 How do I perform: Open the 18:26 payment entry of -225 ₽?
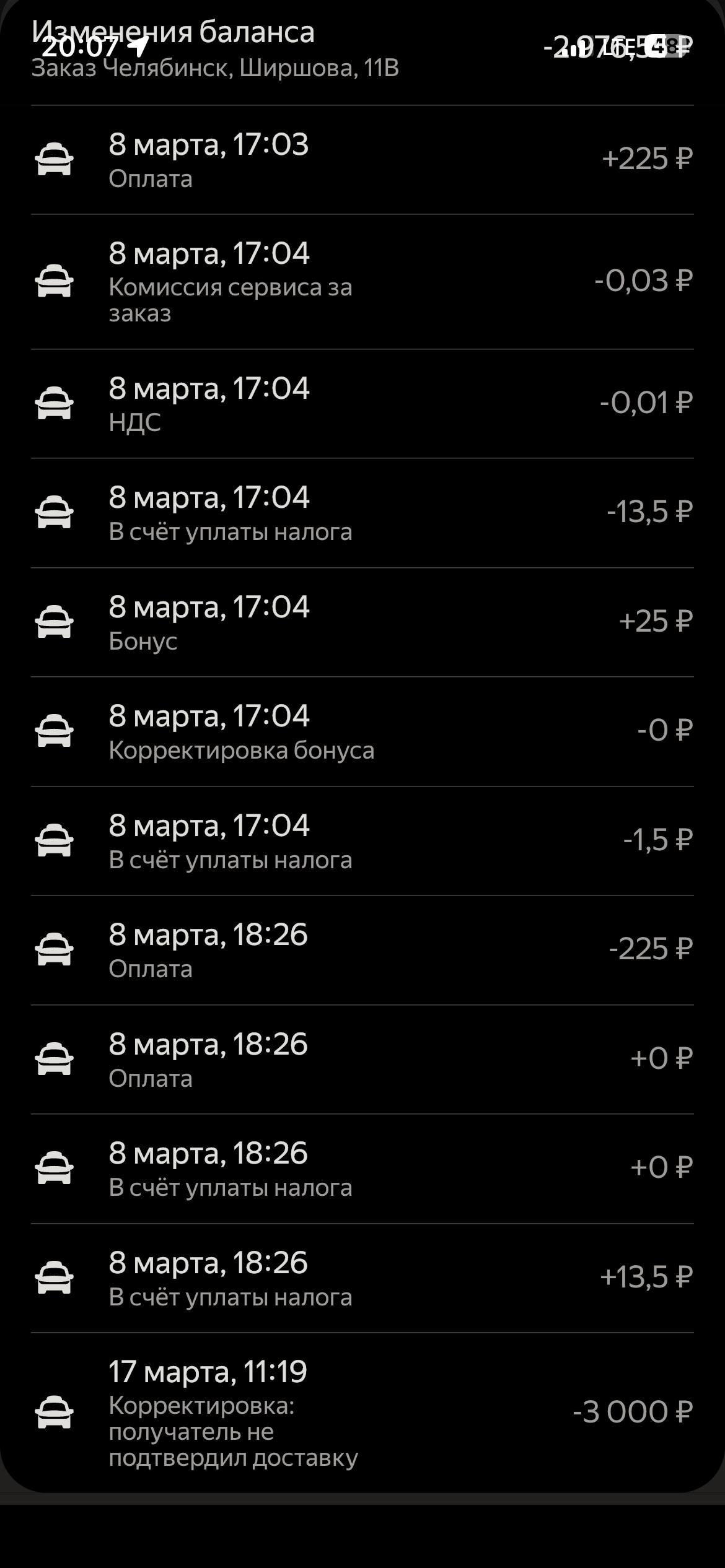[362, 950]
